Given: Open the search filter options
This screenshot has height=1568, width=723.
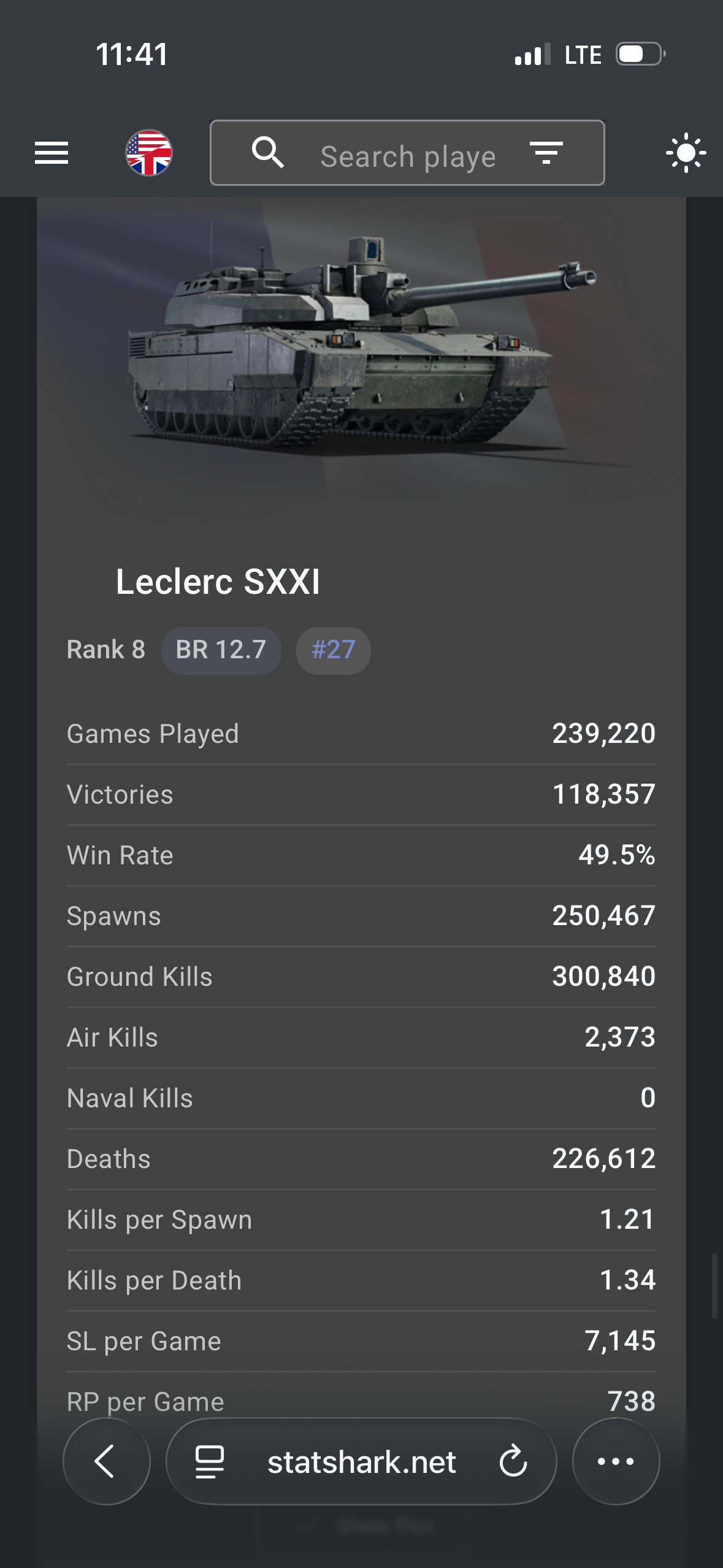Looking at the screenshot, I should 546,153.
